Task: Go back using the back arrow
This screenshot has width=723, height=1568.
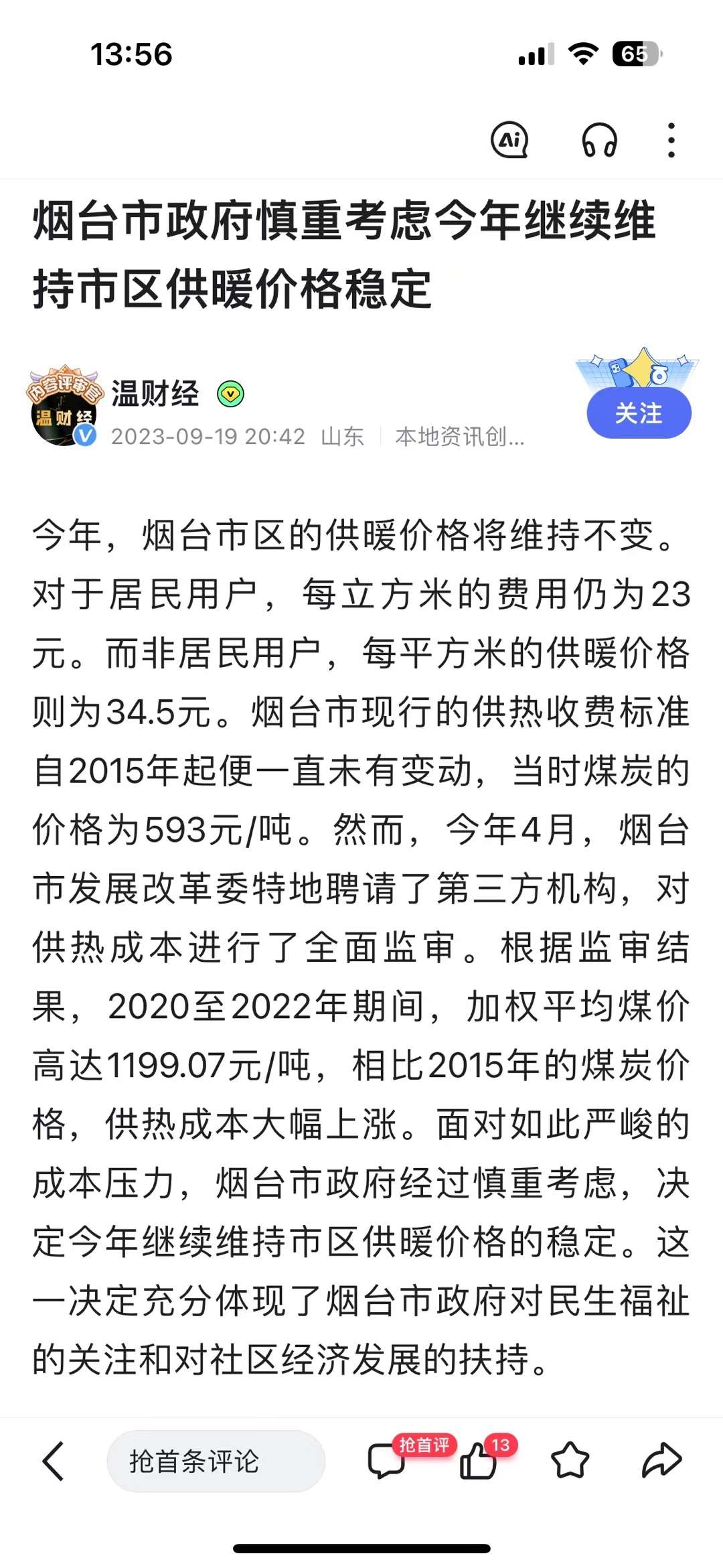Action: 54,1461
